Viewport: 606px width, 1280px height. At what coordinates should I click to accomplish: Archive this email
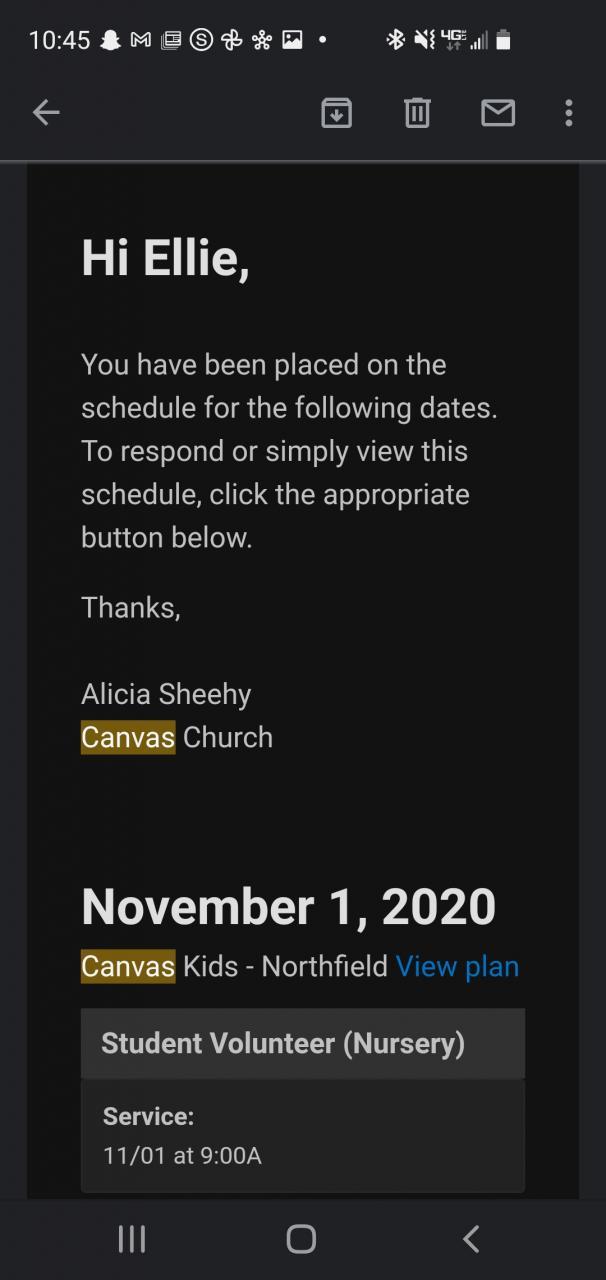coord(336,113)
